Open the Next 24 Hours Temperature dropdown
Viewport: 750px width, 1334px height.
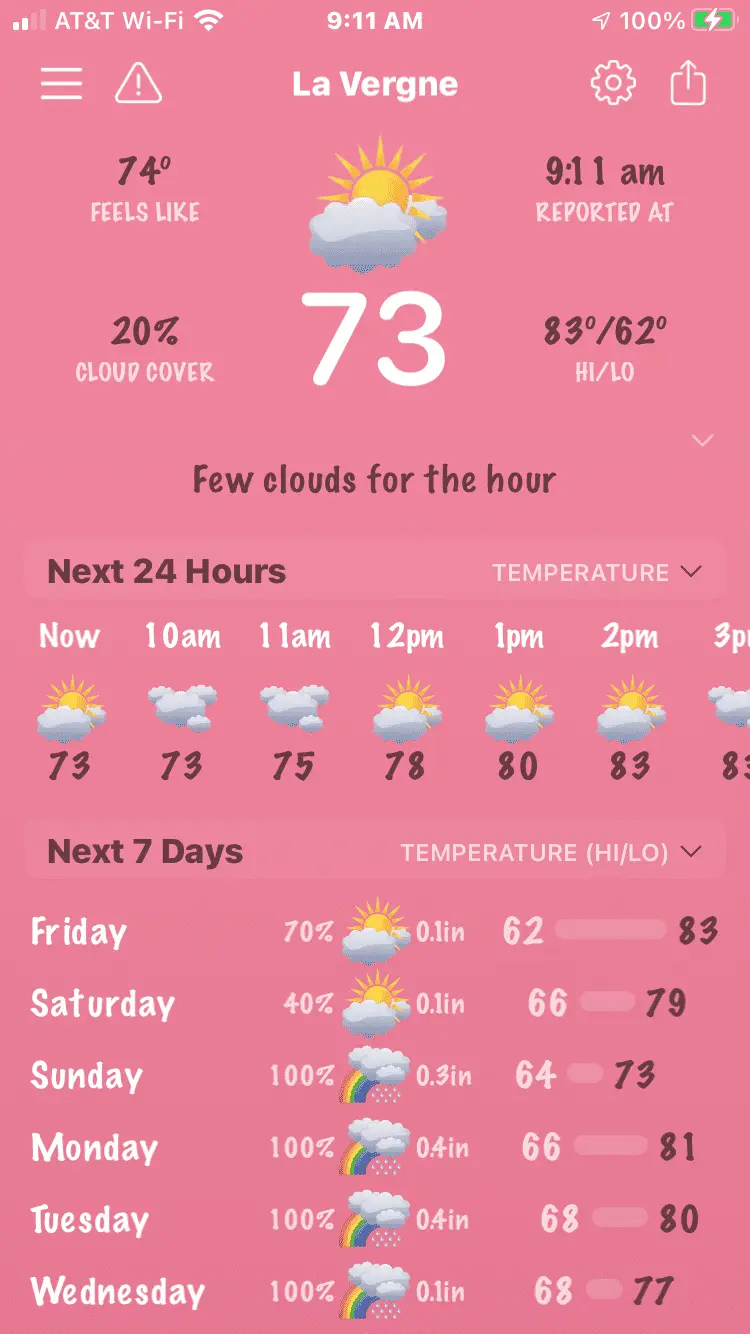pos(597,573)
